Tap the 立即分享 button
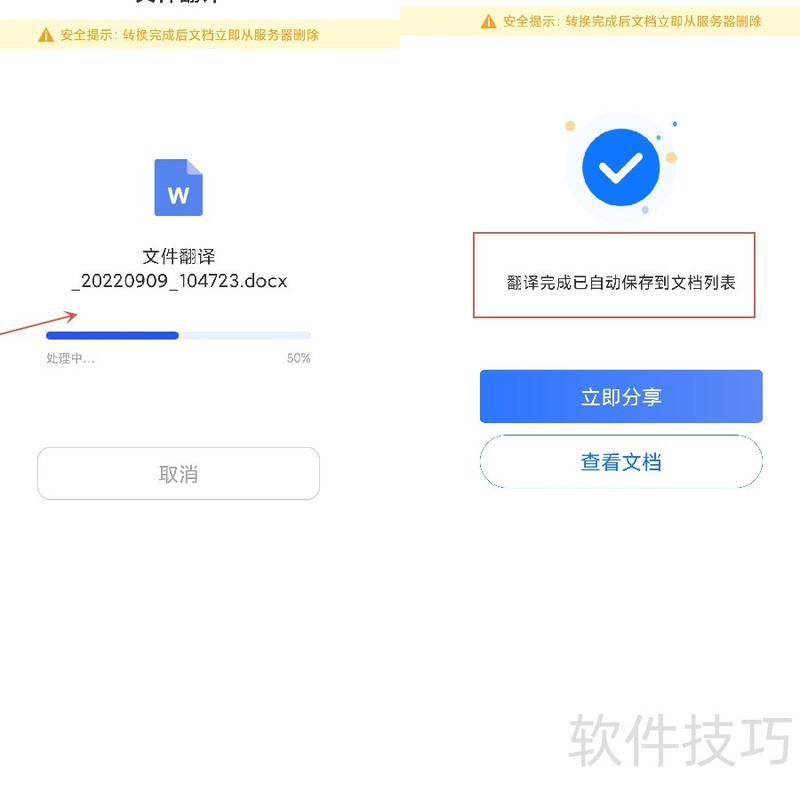Screen dimensions: 800x800 click(x=621, y=397)
